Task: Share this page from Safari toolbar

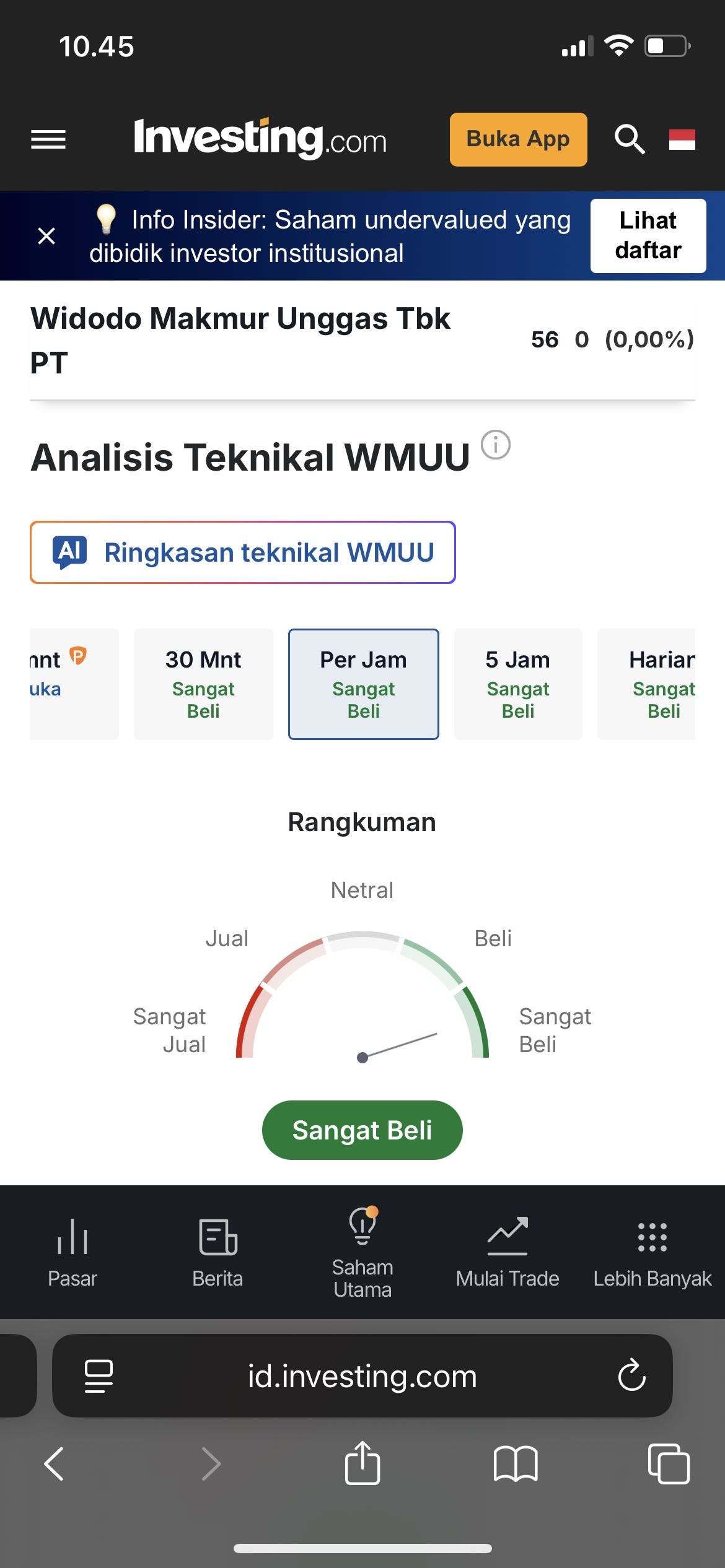Action: click(362, 1464)
